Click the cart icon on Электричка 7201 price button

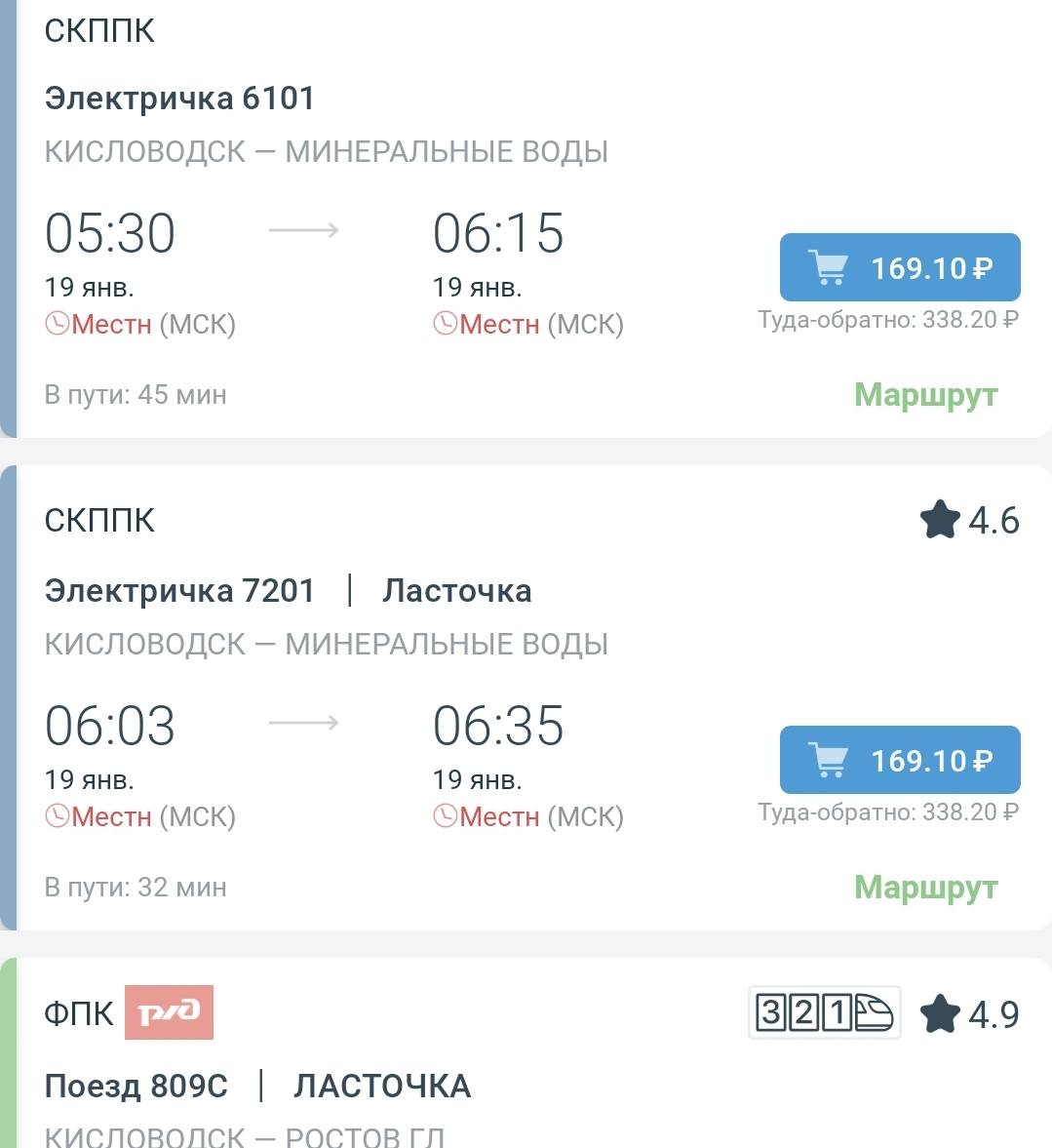(830, 758)
